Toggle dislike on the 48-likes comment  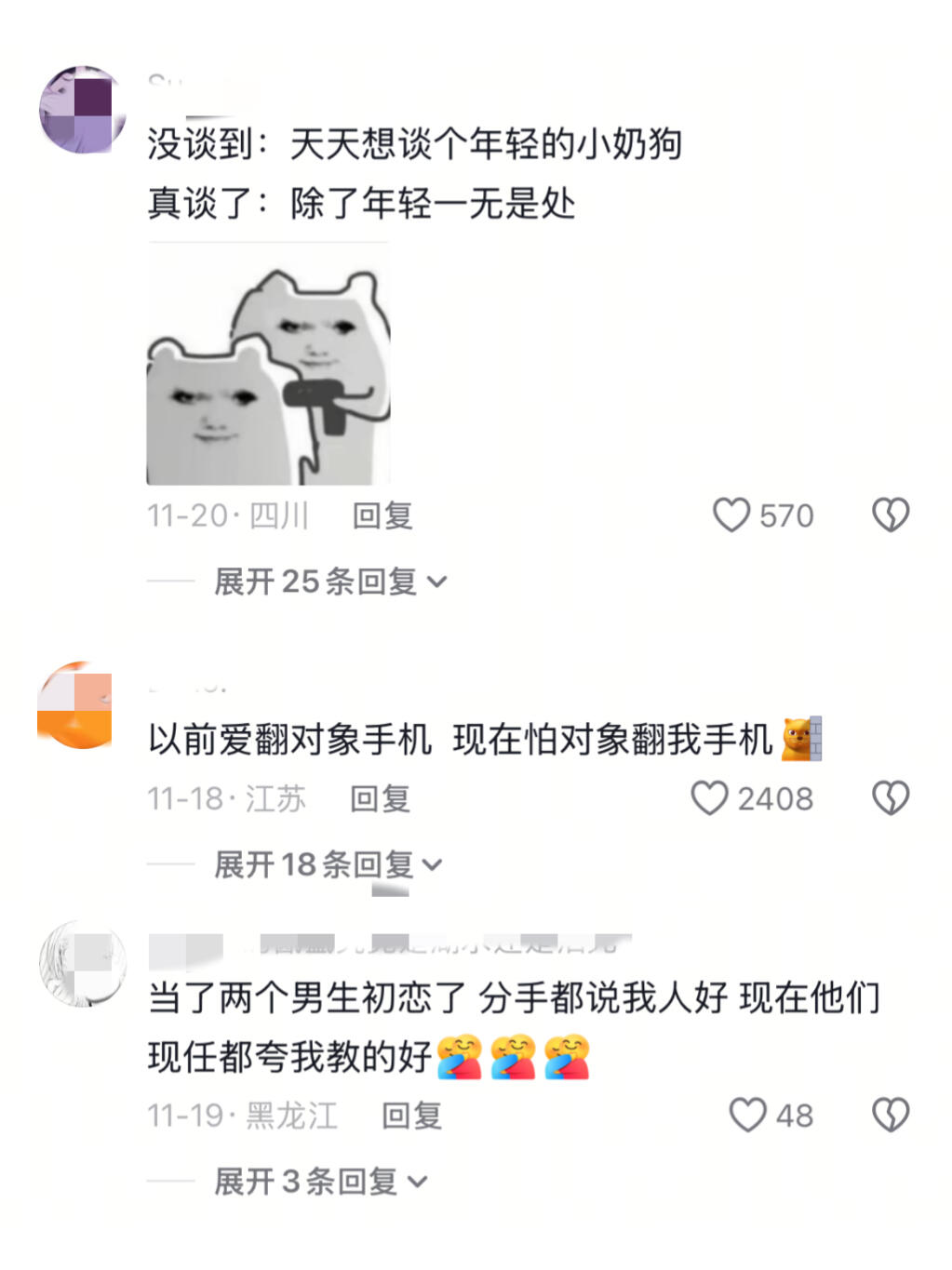(890, 1115)
